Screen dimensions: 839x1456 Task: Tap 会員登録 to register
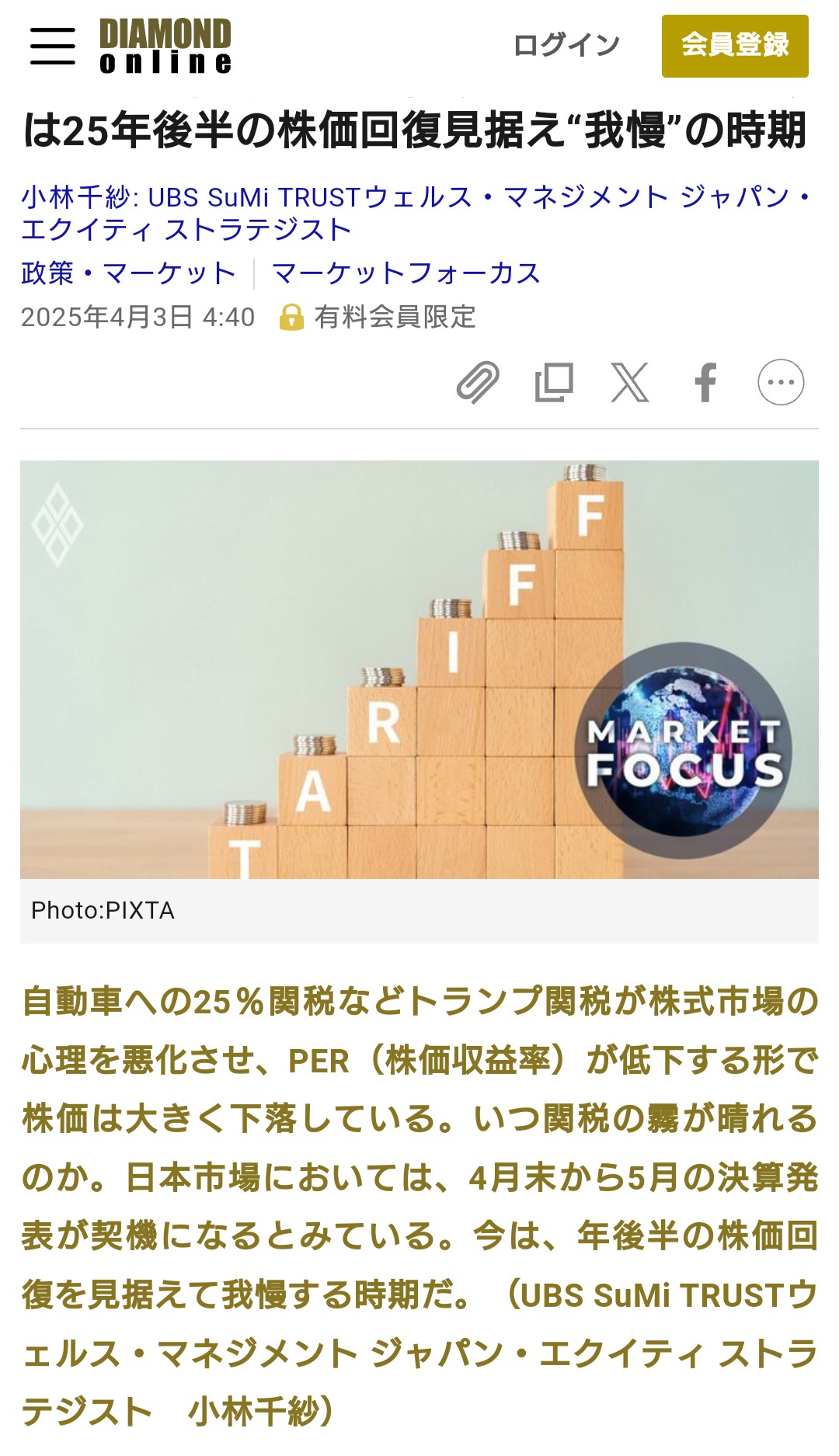pos(734,46)
